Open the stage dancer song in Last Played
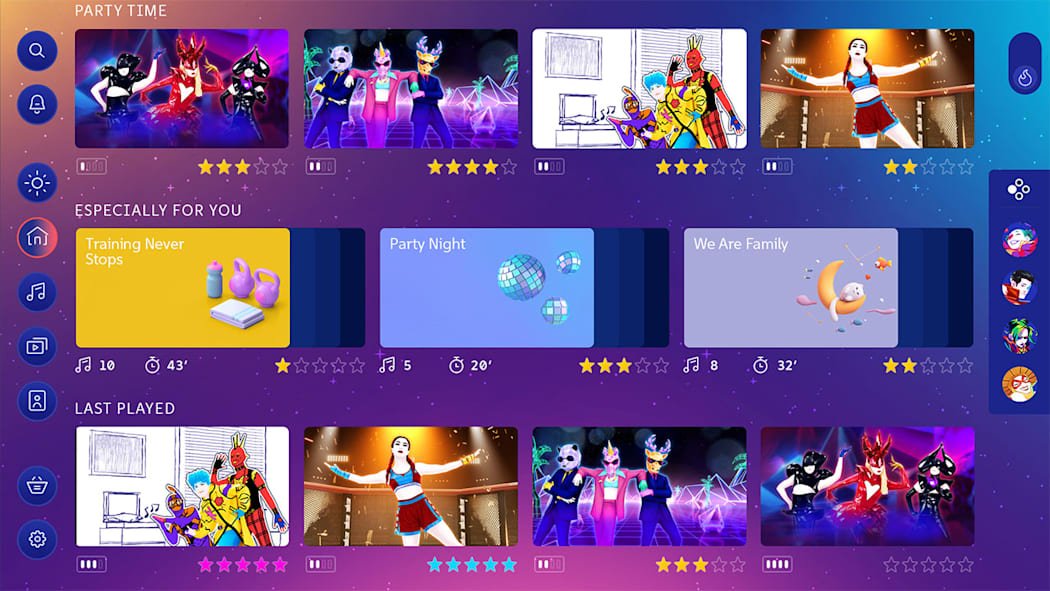Screen dimensions: 1050x591 411,487
